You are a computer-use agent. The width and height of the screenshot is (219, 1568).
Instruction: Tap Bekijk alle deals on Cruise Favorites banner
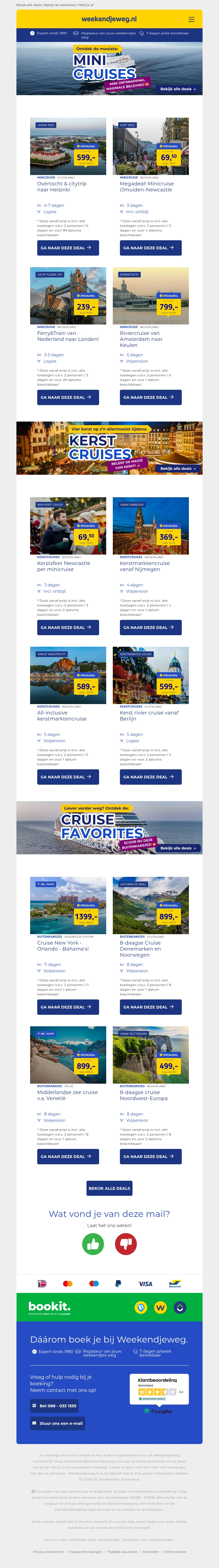pyautogui.click(x=178, y=848)
